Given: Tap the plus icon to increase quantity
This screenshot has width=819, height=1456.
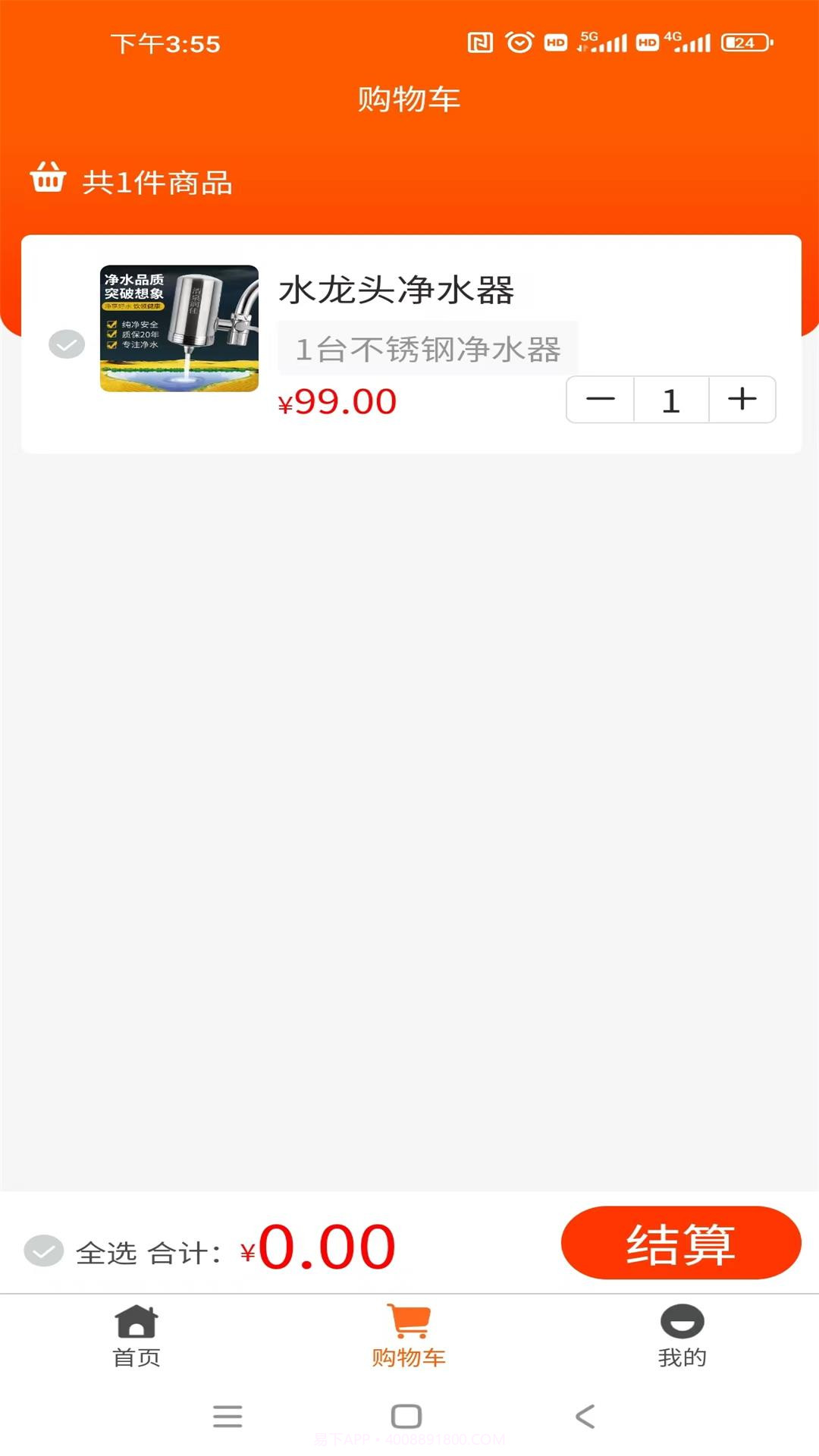Looking at the screenshot, I should point(741,400).
